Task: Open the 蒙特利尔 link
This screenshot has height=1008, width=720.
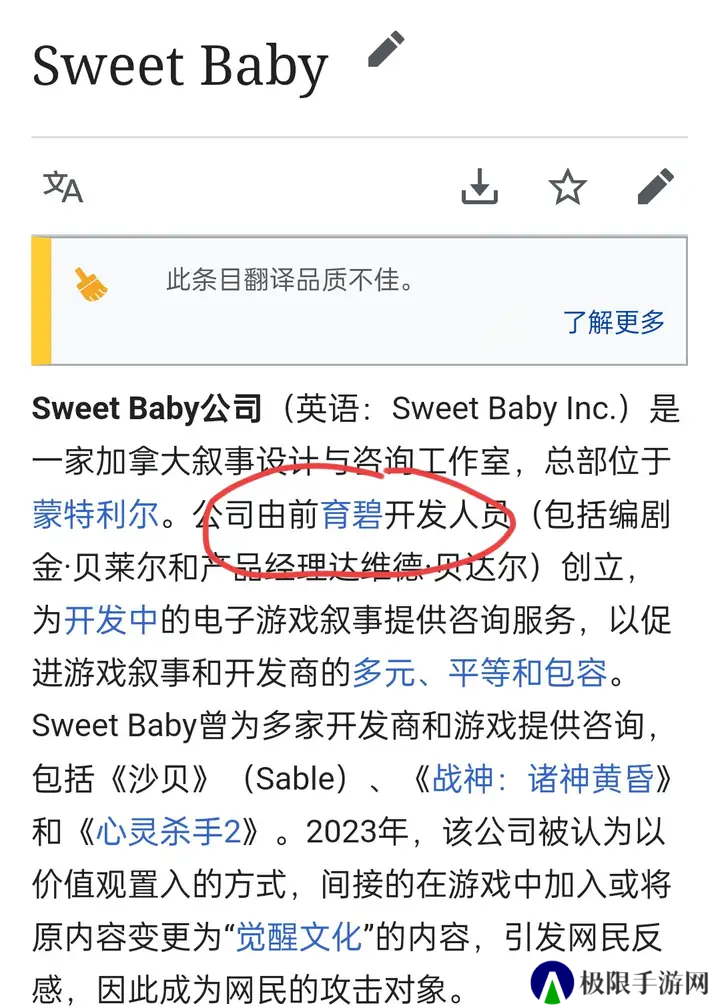Action: pyautogui.click(x=95, y=514)
